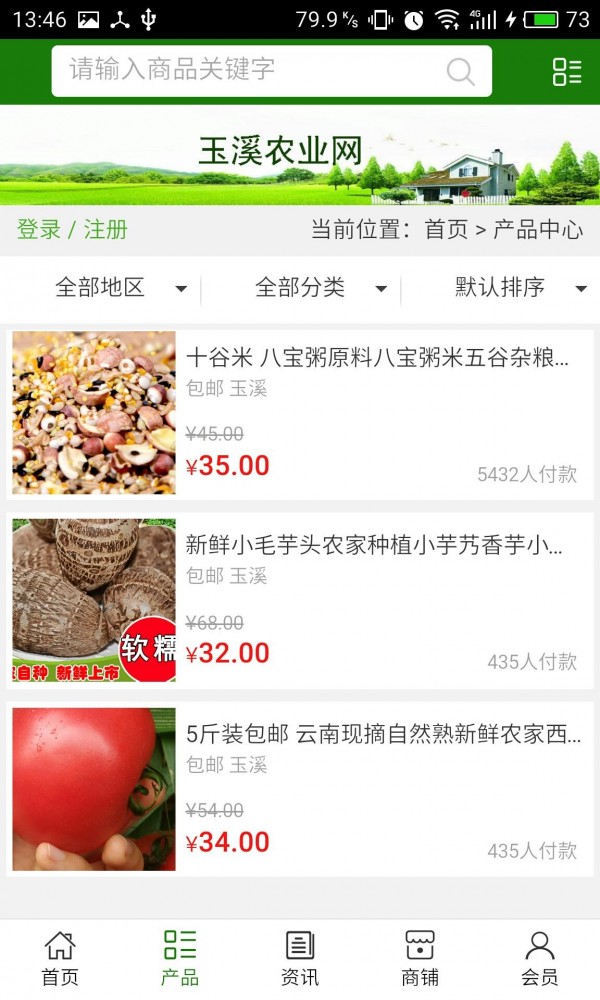Expand the 全部地区 region dropdown

tap(120, 289)
